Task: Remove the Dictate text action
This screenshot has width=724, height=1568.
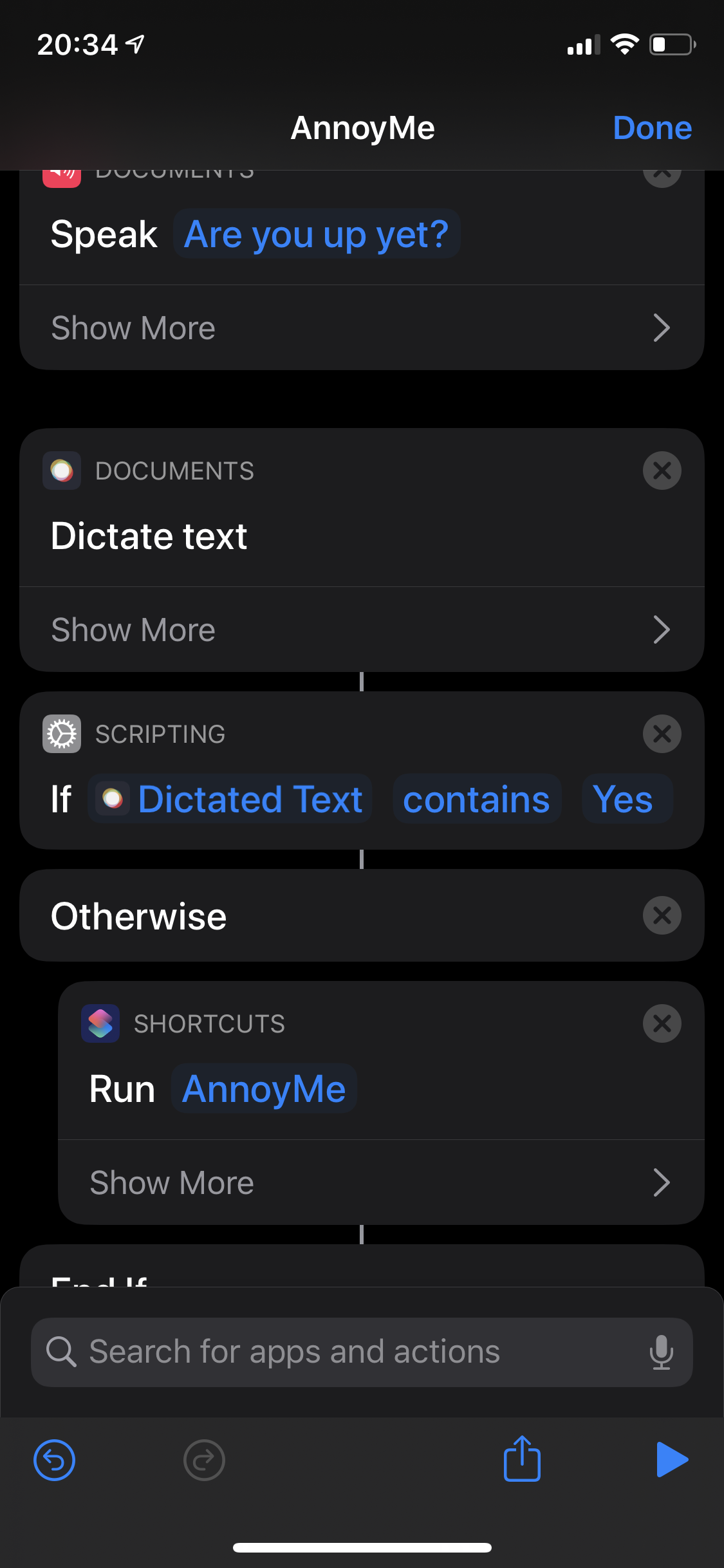Action: coord(662,471)
